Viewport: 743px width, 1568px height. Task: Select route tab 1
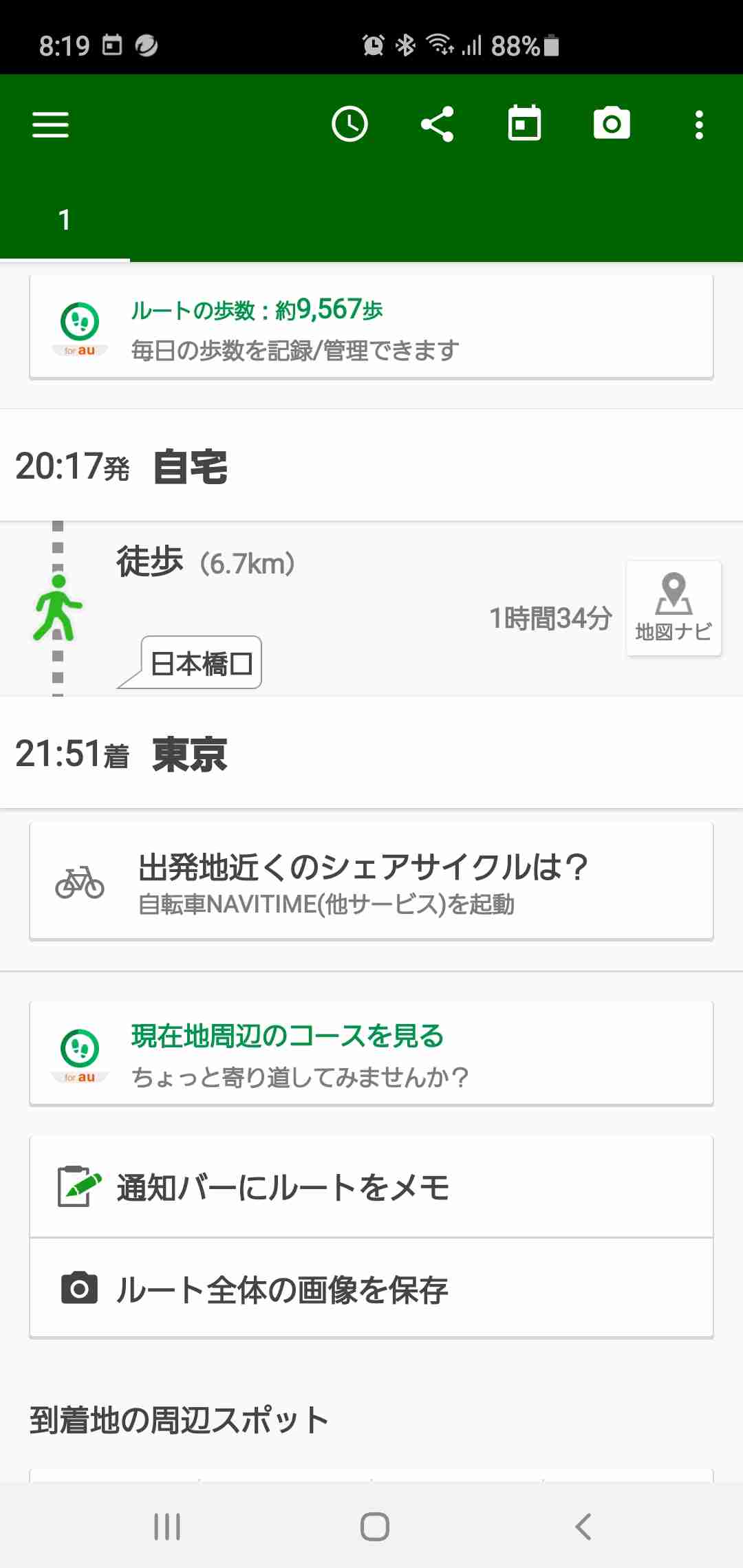tap(65, 221)
